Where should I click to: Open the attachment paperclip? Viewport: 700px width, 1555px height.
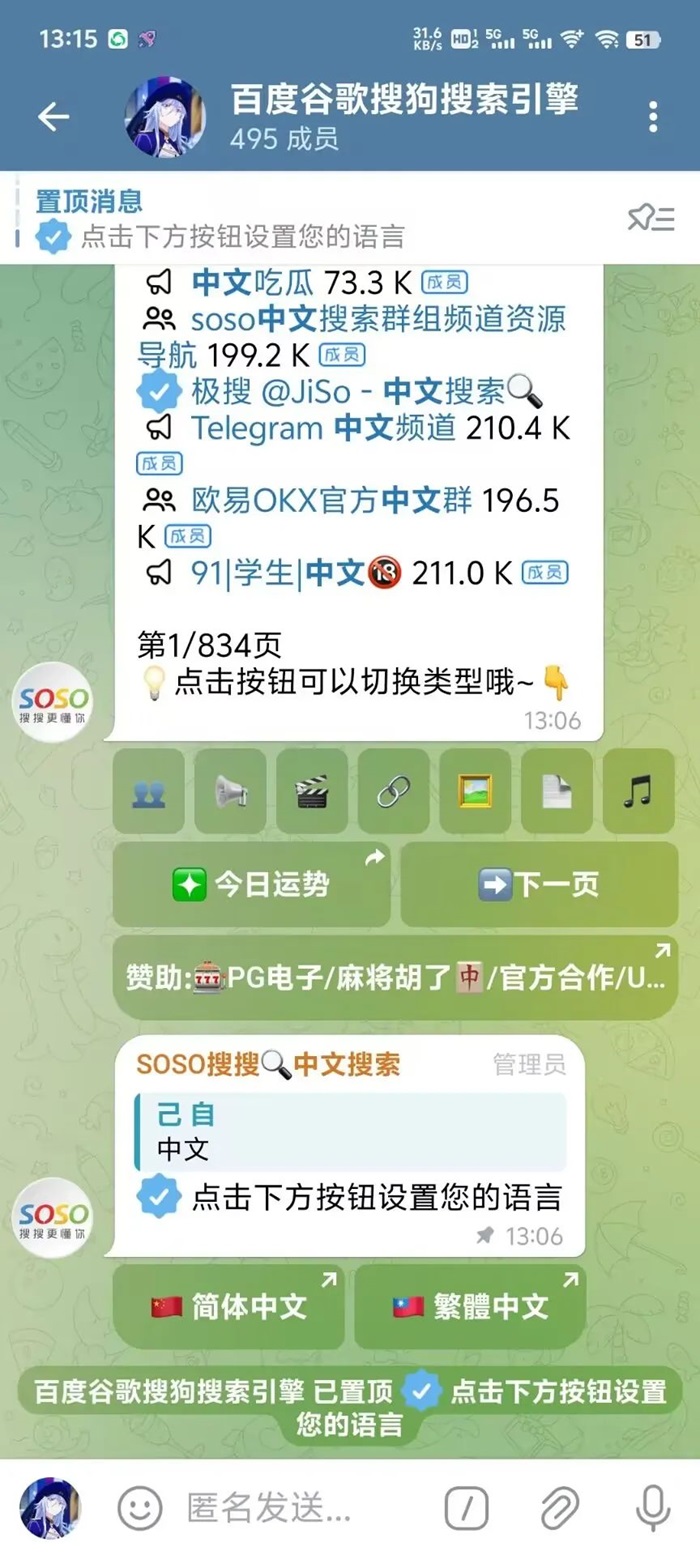[x=560, y=1506]
